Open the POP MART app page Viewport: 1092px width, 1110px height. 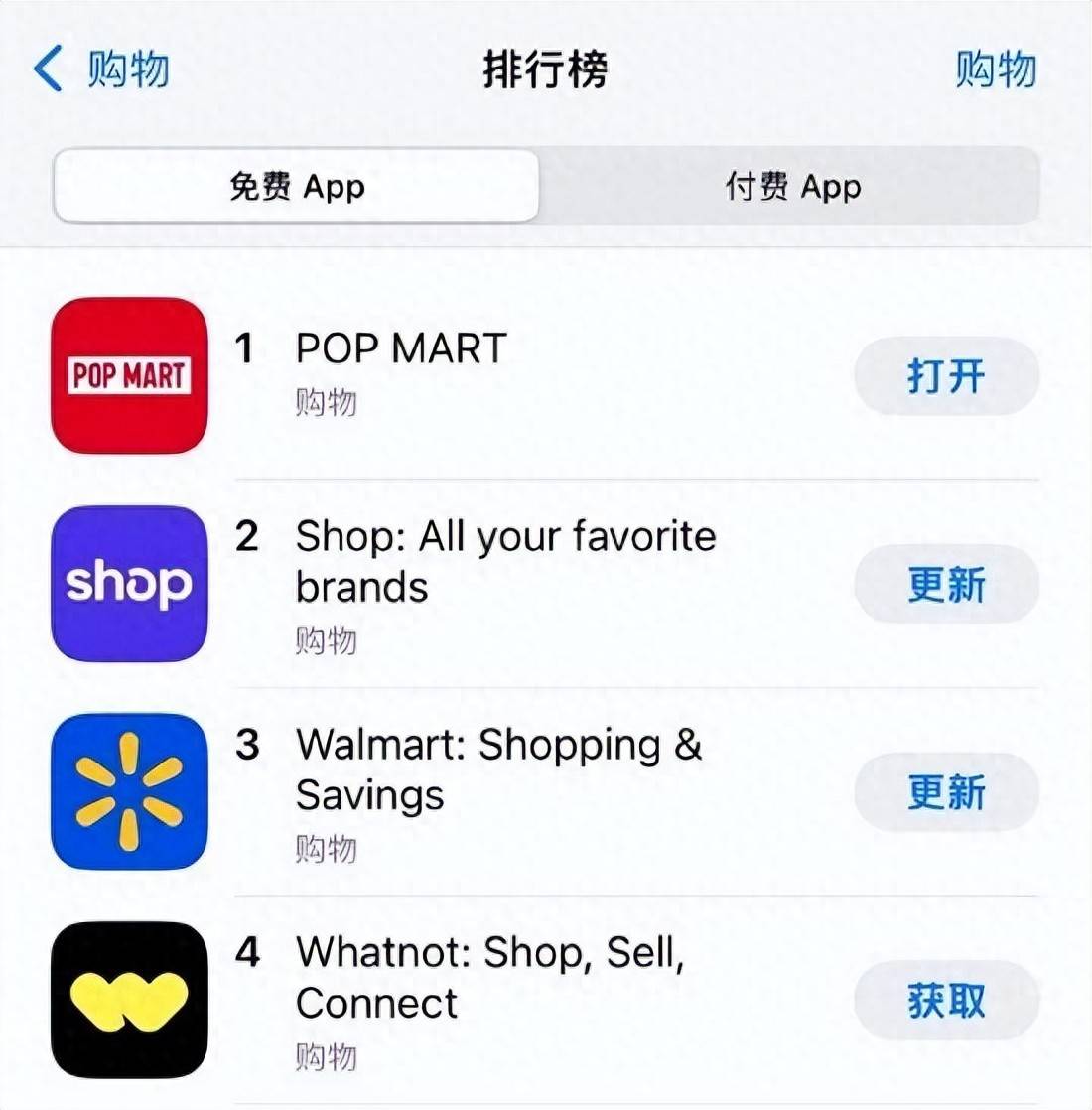click(x=401, y=349)
